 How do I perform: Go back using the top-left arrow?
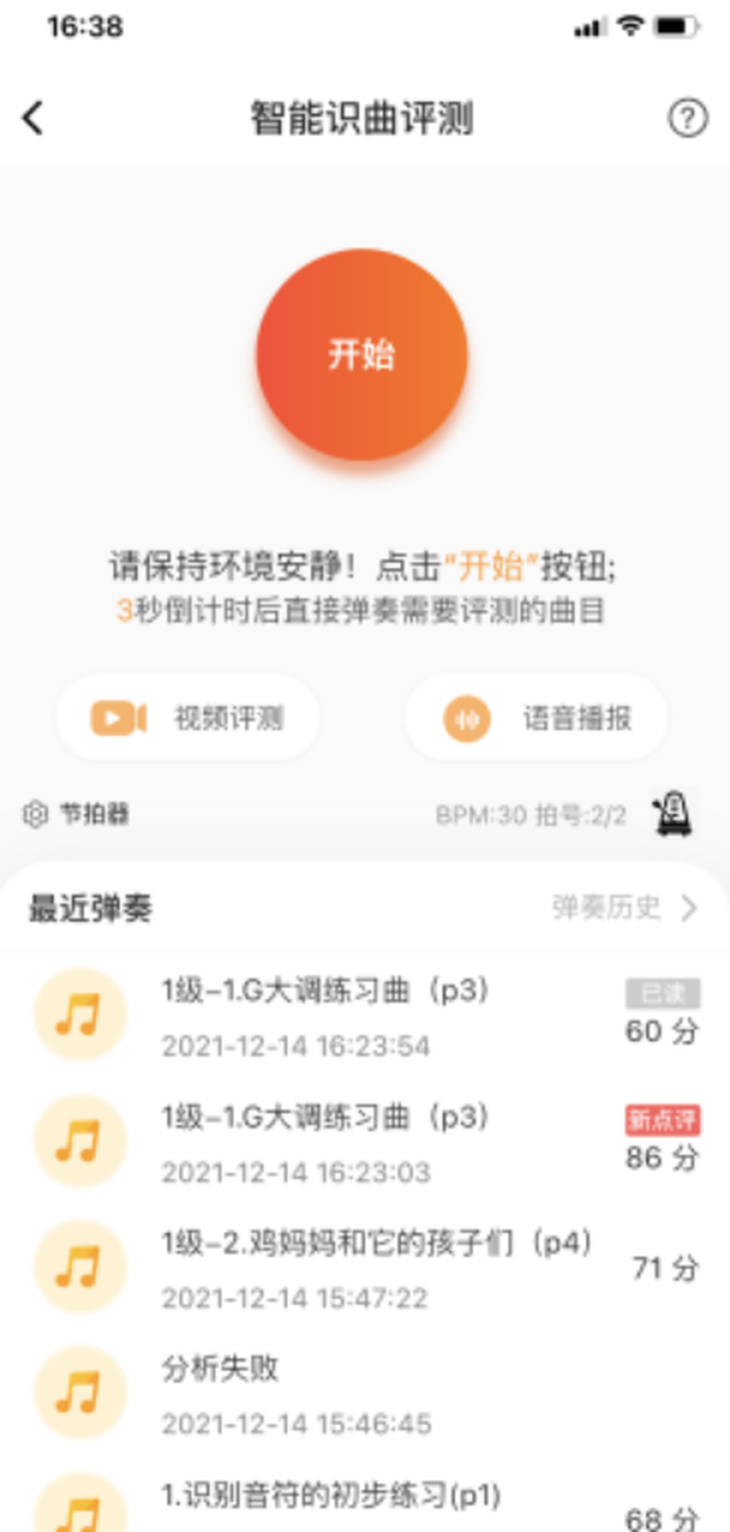click(33, 118)
